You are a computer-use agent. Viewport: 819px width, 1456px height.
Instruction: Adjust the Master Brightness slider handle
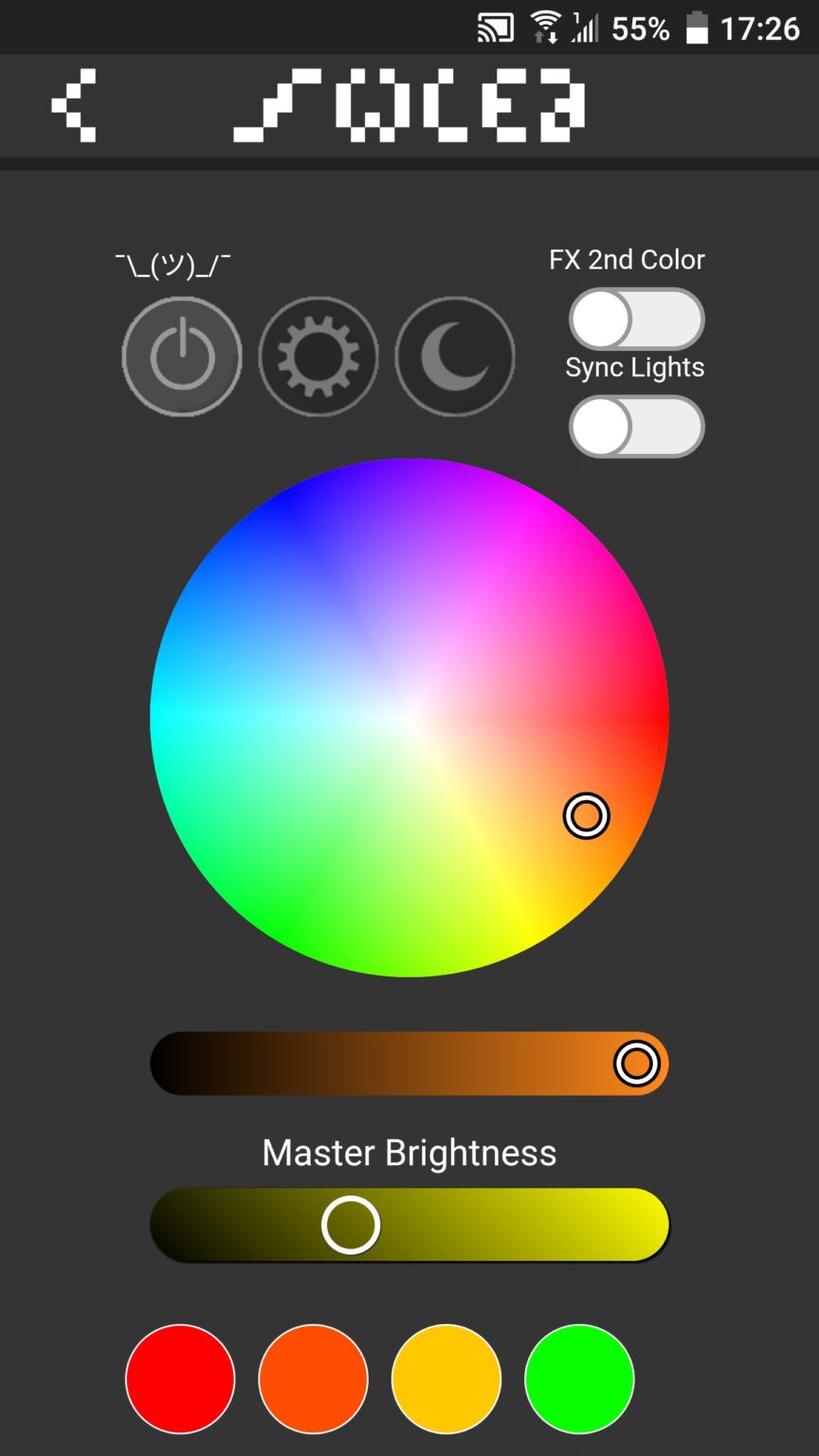351,1225
